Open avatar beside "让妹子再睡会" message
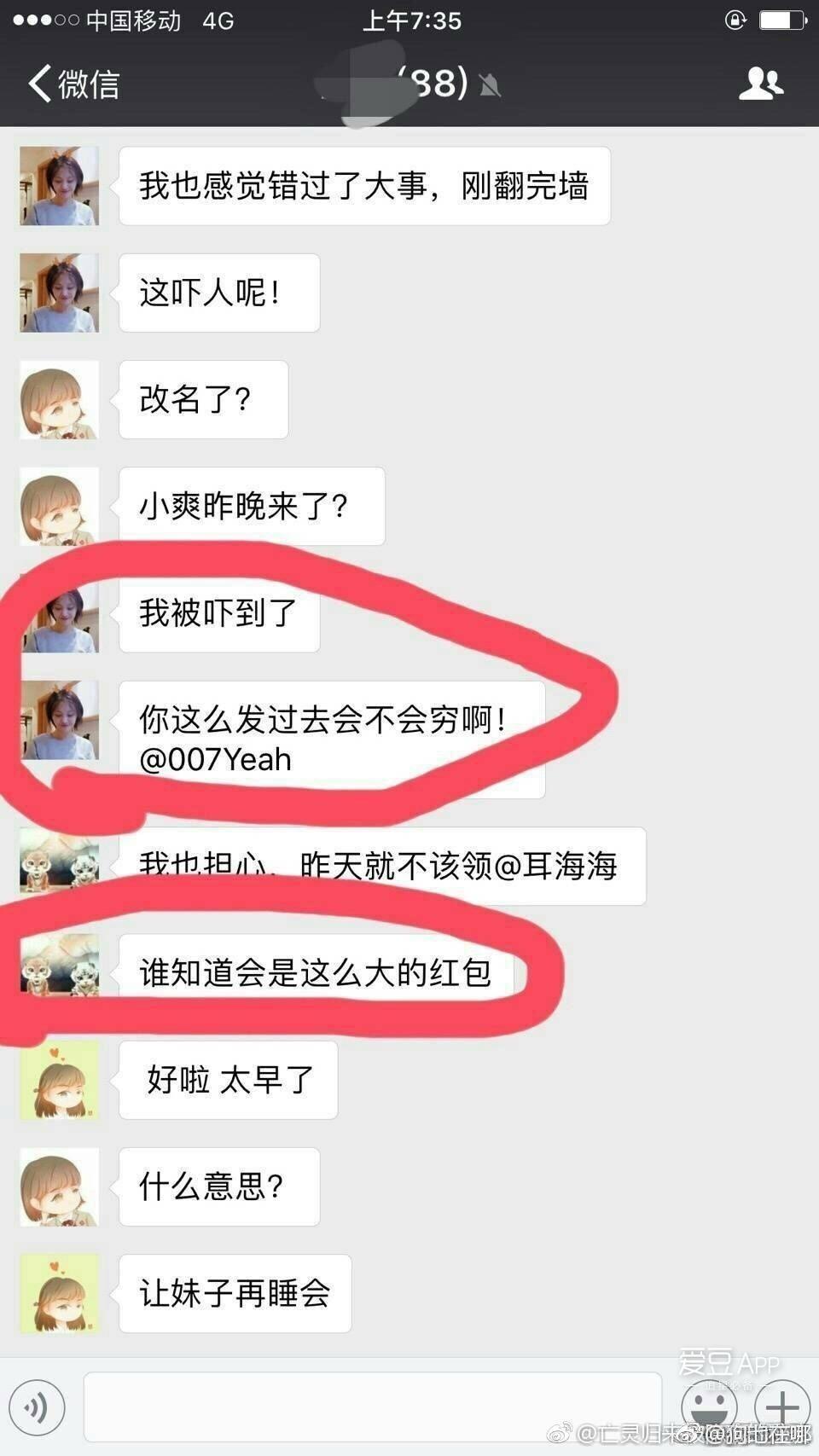819x1456 pixels. [x=59, y=1293]
